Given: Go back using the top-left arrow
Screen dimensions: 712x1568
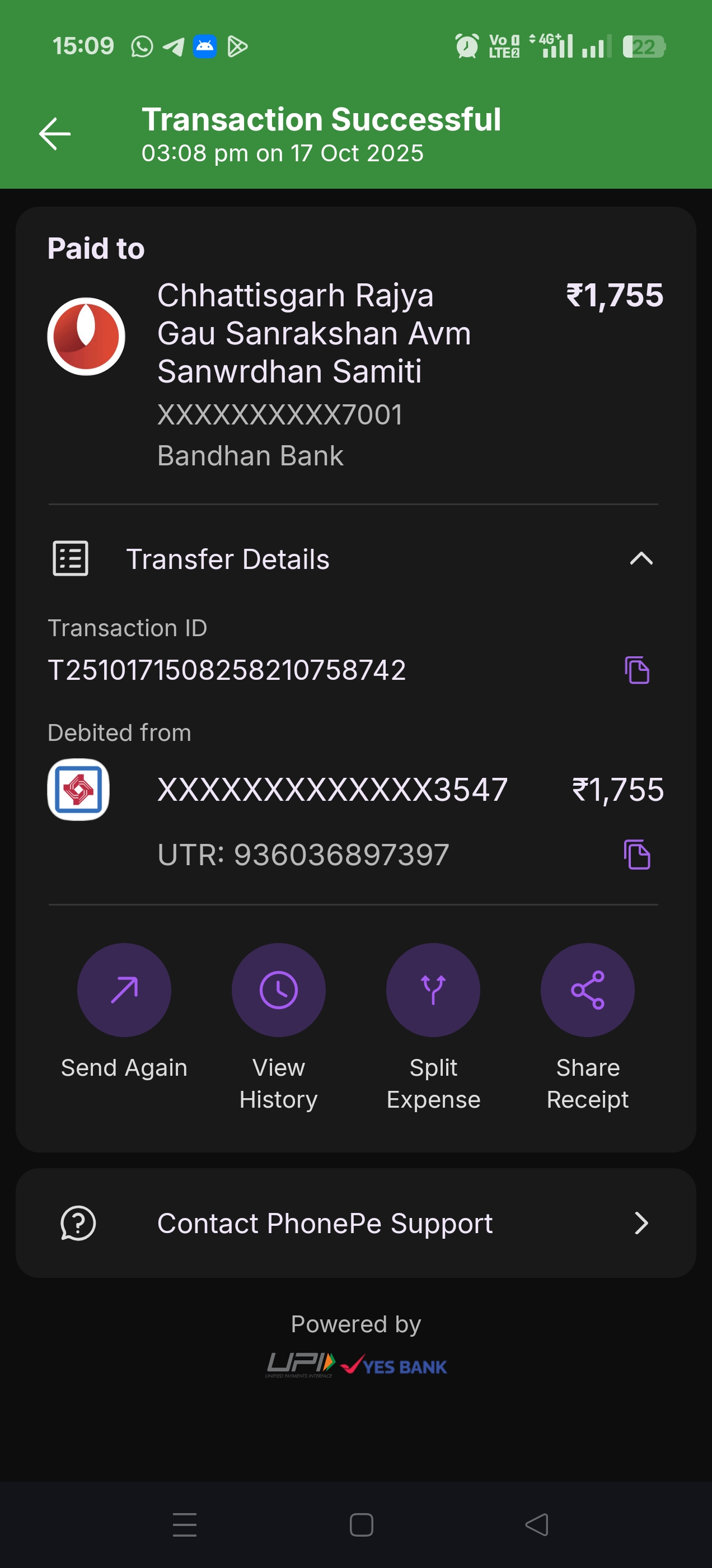Looking at the screenshot, I should point(55,134).
